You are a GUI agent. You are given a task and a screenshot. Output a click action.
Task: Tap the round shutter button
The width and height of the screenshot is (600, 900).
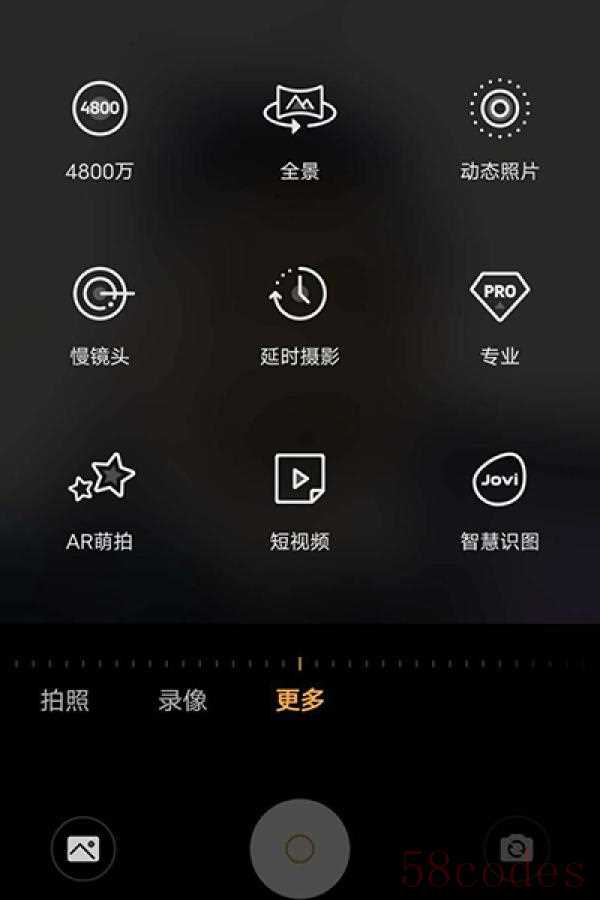(299, 848)
